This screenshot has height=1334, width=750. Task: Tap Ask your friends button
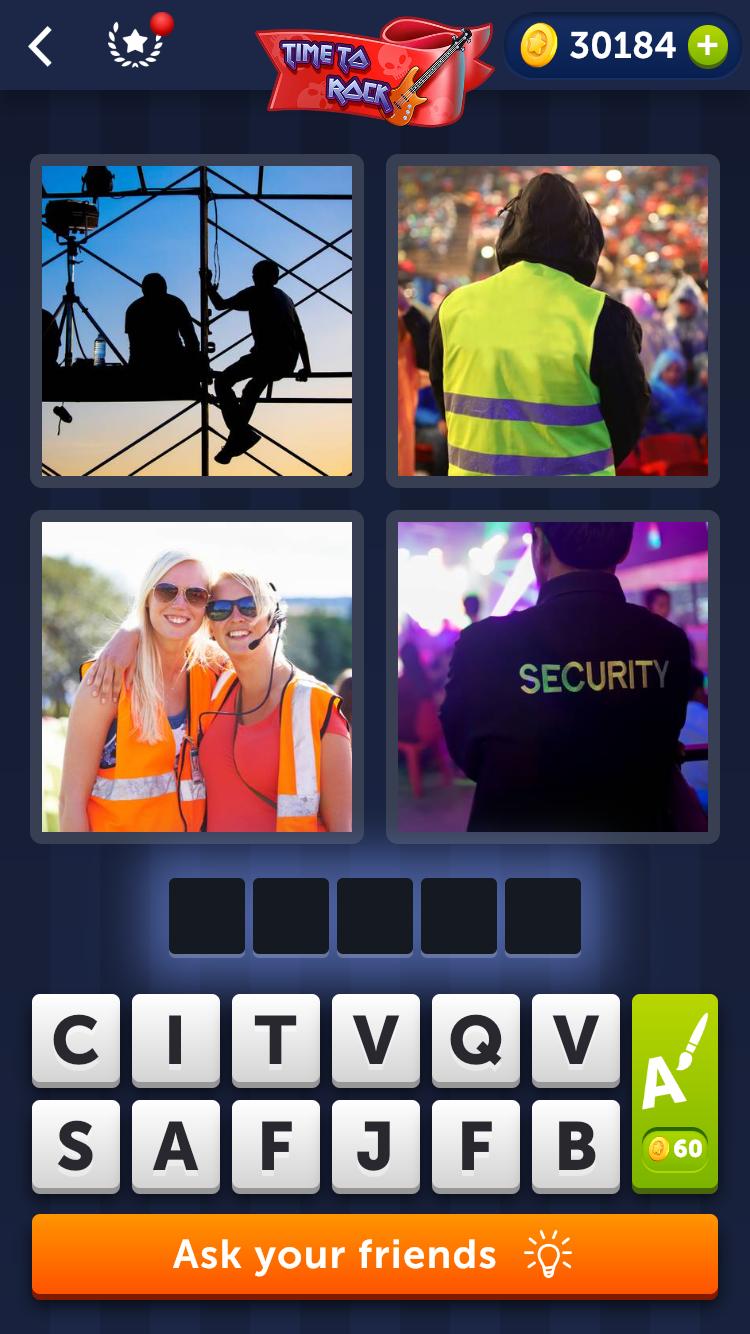[x=375, y=1254]
